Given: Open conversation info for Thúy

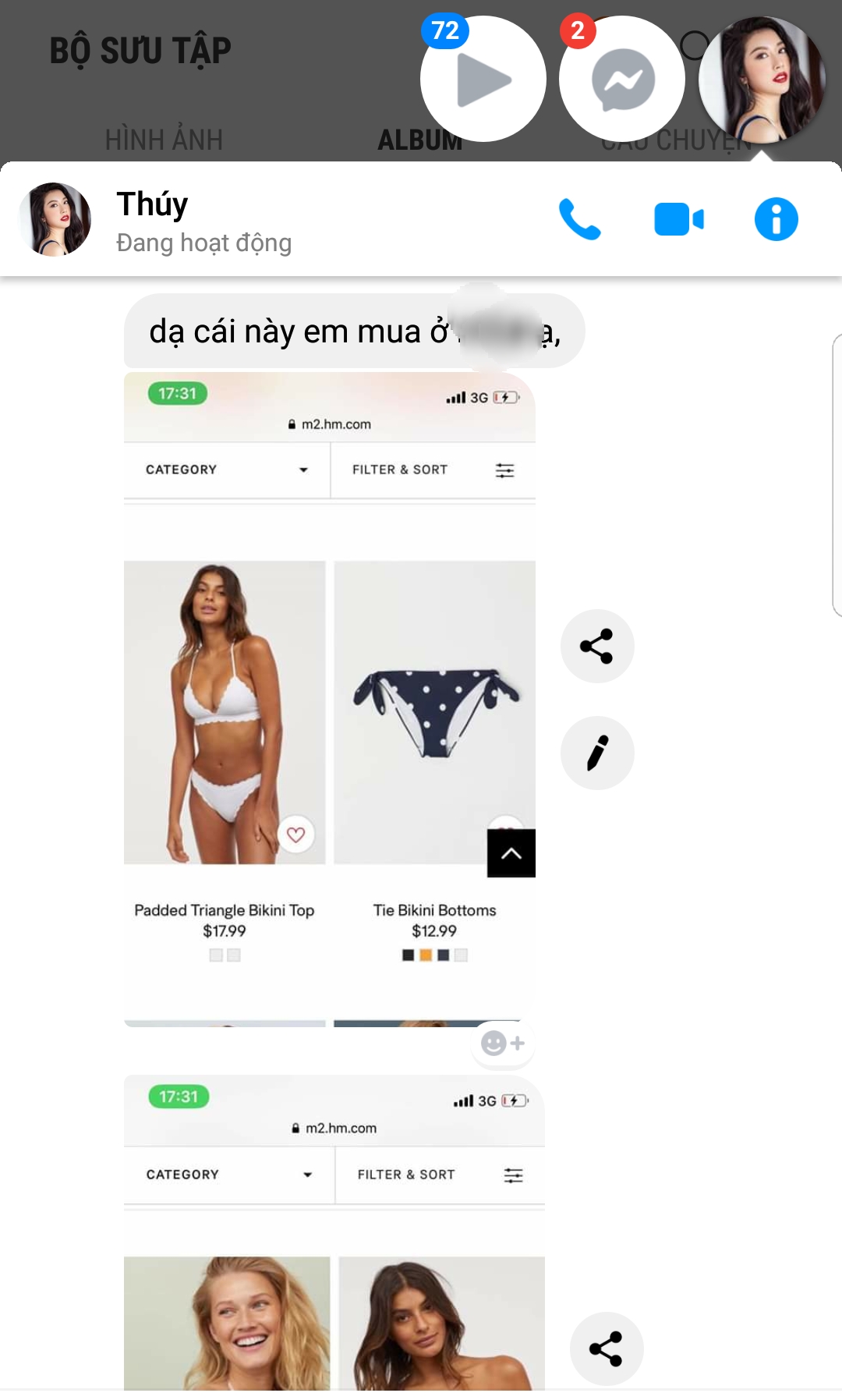Looking at the screenshot, I should pyautogui.click(x=776, y=219).
